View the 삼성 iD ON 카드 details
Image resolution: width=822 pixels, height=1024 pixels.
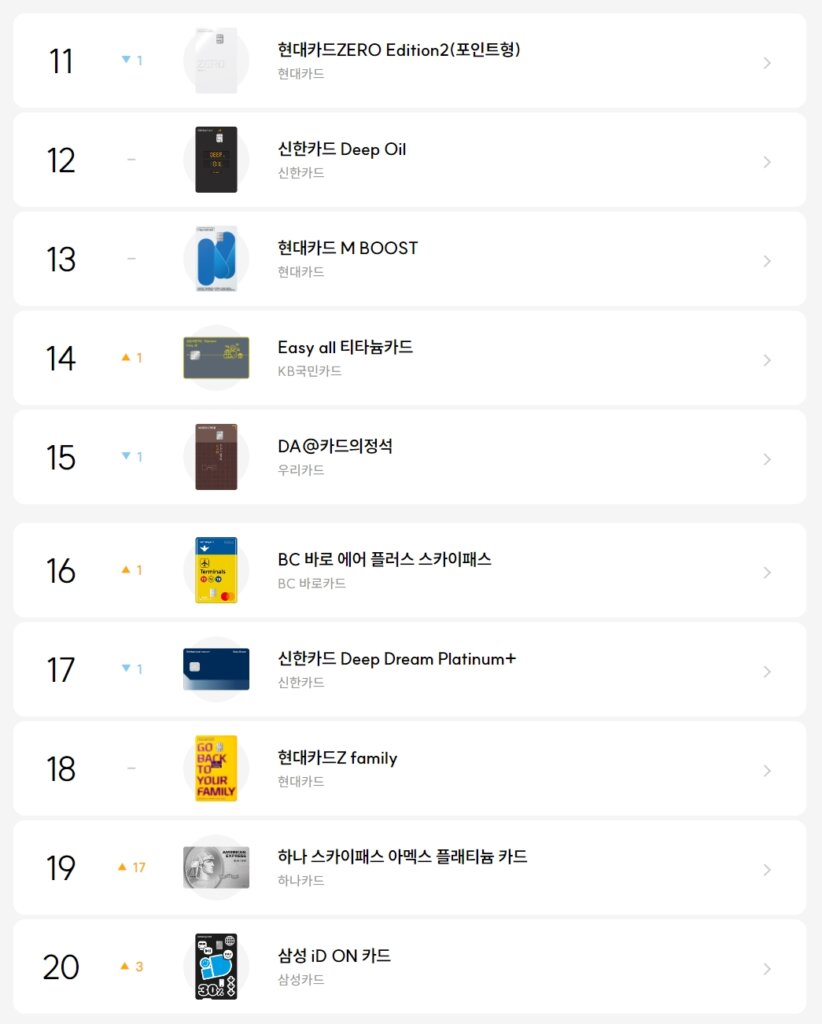tap(334, 956)
